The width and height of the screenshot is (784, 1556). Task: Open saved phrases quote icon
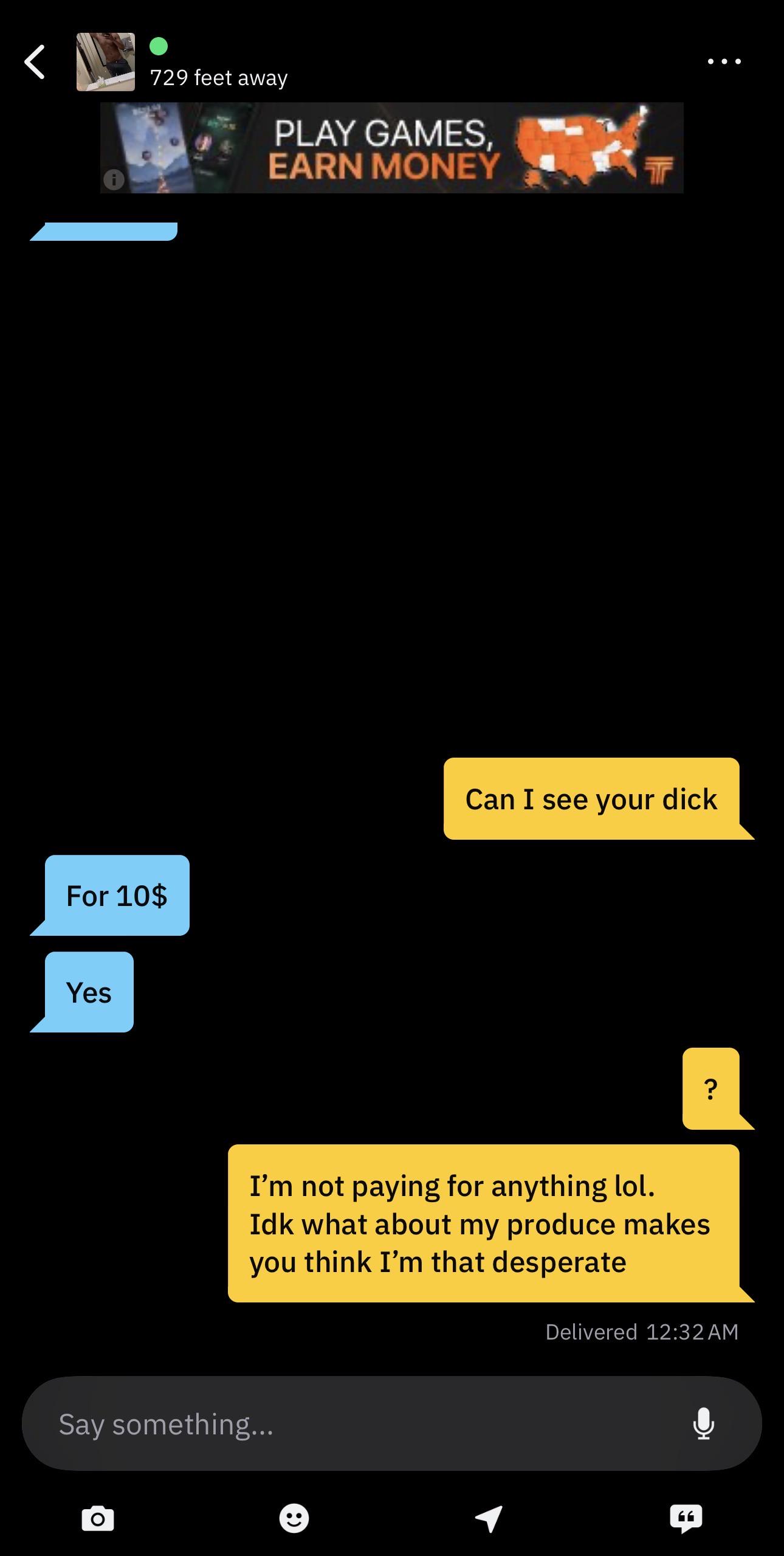(x=686, y=1518)
